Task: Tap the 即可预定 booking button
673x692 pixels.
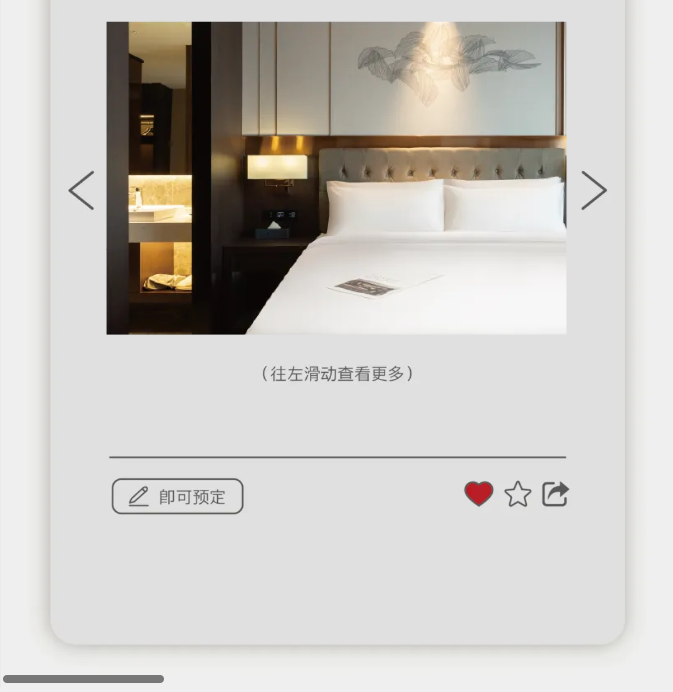Action: point(178,496)
